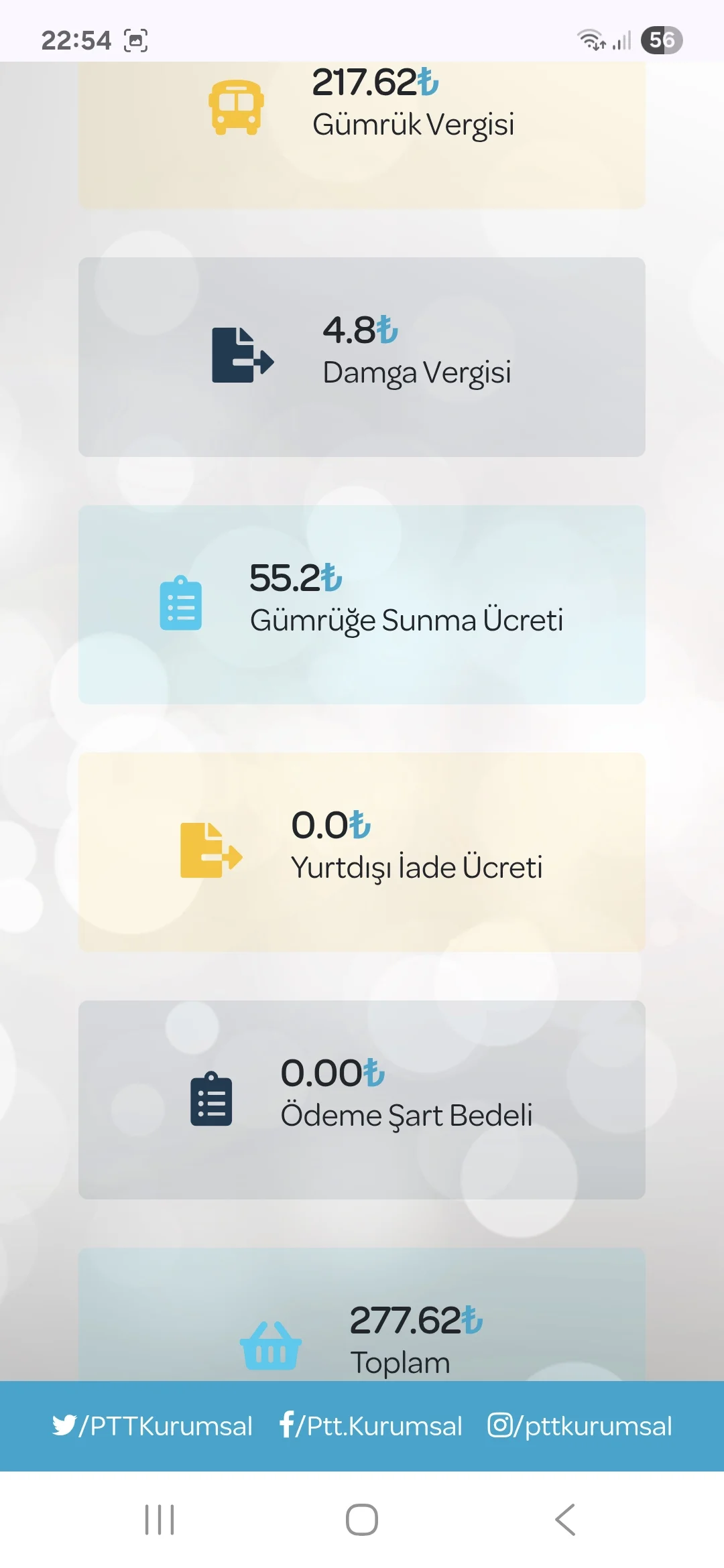Go back with the system back button
Image resolution: width=724 pixels, height=1568 pixels.
pos(565,1519)
